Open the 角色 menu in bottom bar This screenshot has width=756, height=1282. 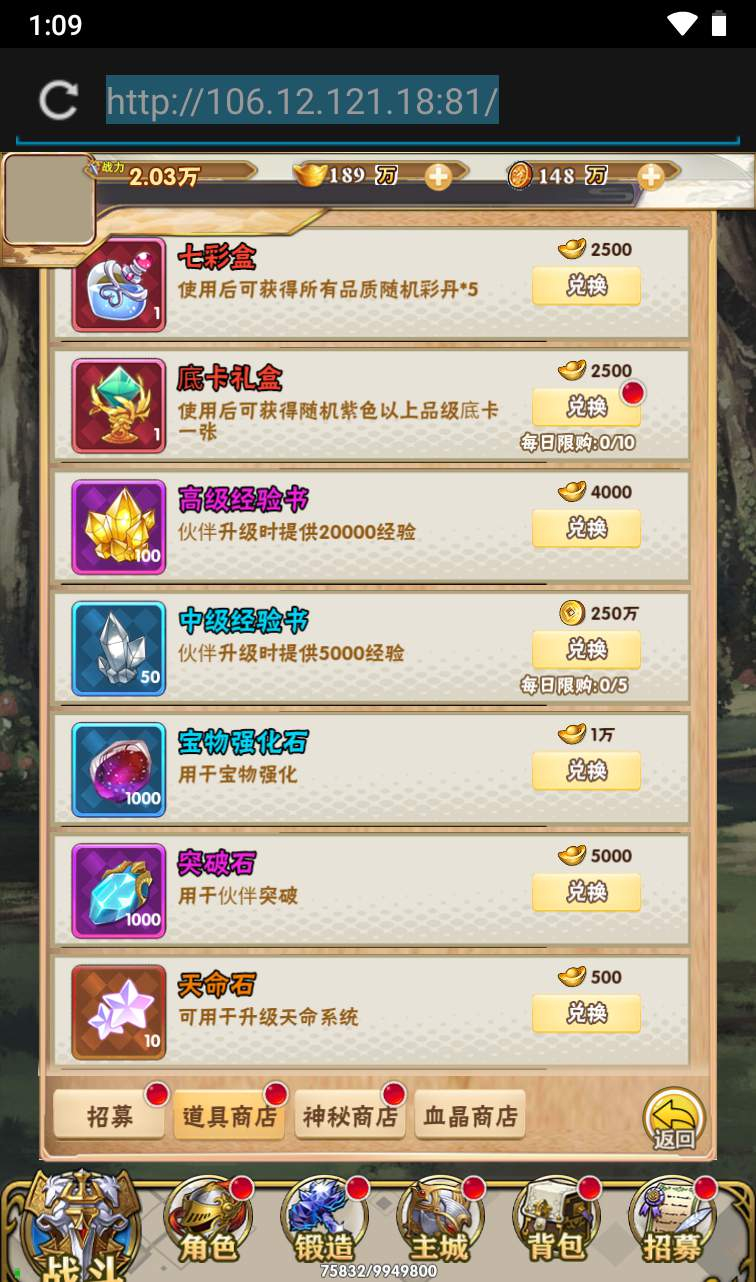pos(208,1222)
